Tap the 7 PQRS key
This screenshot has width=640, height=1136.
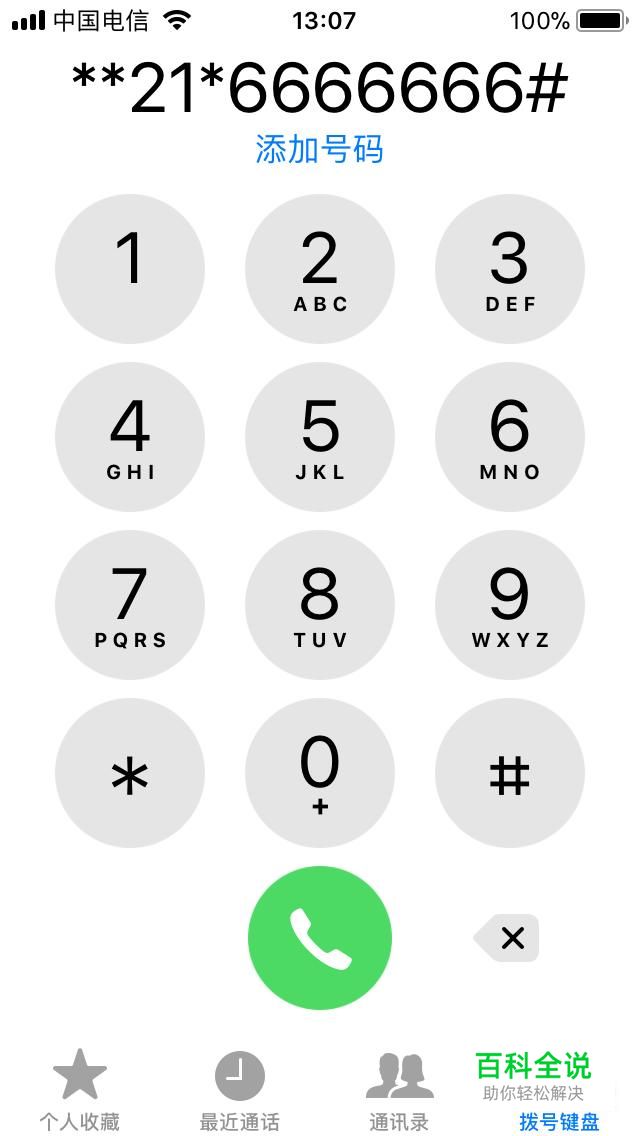pos(130,605)
